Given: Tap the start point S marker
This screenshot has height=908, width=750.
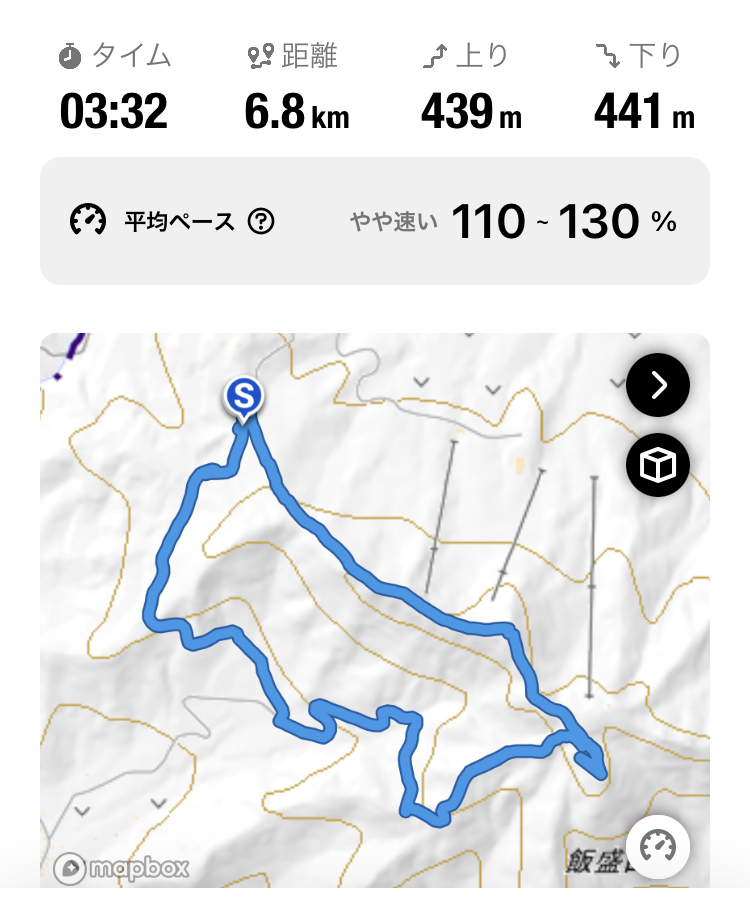Looking at the screenshot, I should pos(243,397).
